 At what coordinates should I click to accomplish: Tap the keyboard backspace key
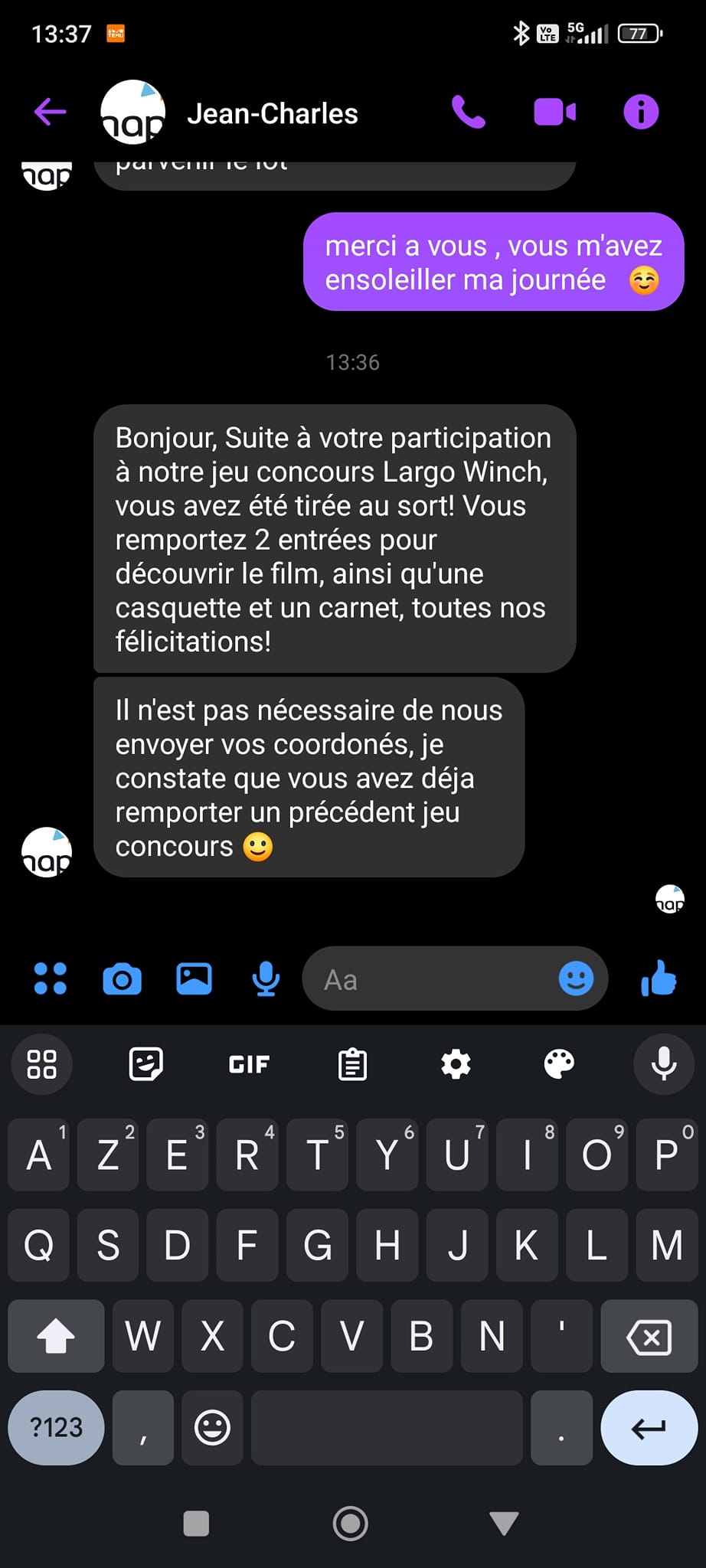coord(649,1337)
